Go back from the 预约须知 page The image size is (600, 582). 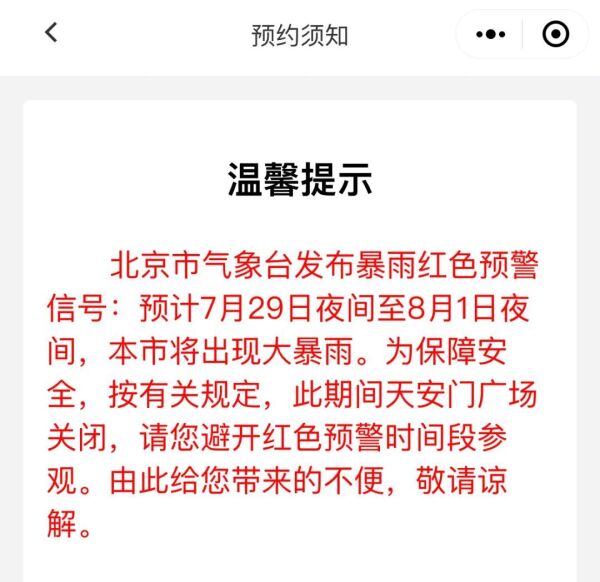[52, 33]
